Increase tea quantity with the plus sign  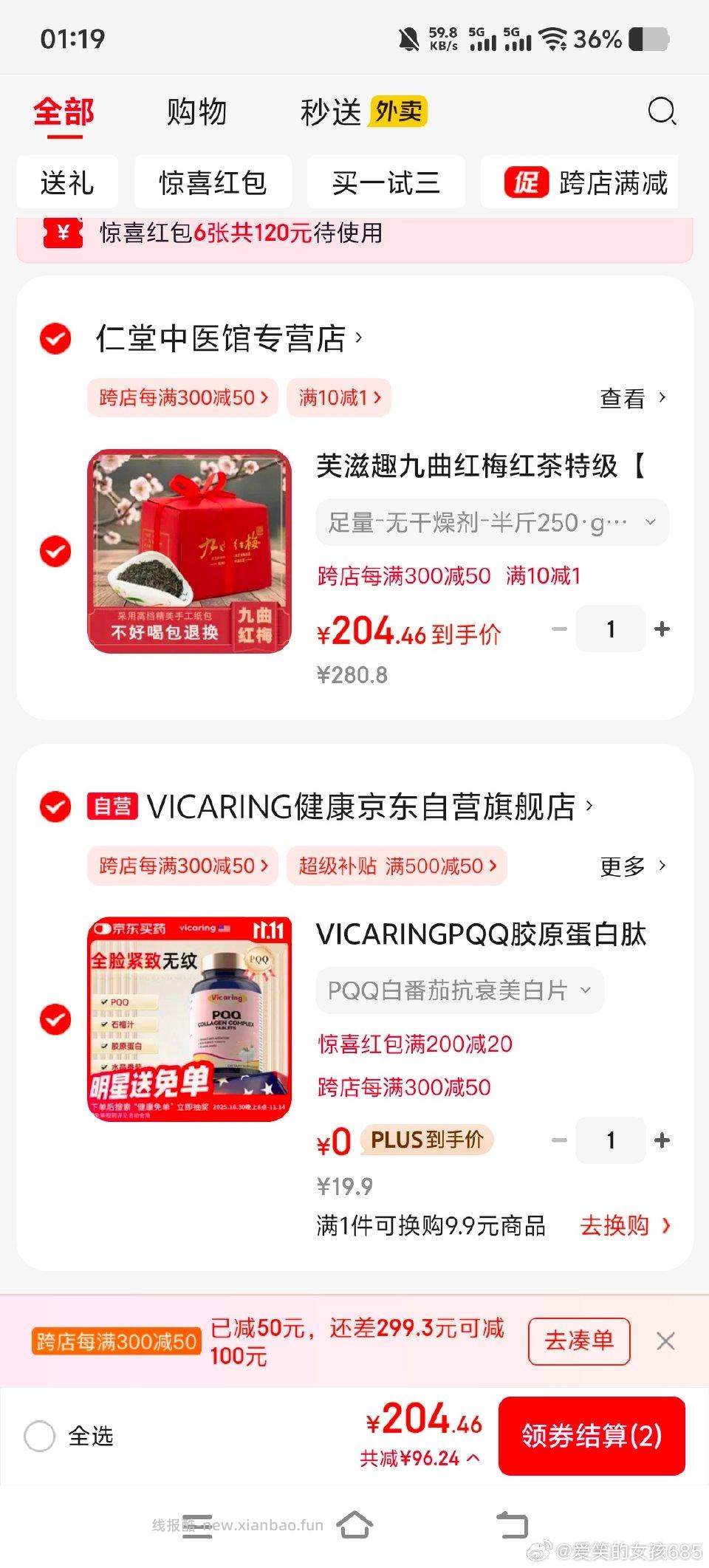click(661, 629)
